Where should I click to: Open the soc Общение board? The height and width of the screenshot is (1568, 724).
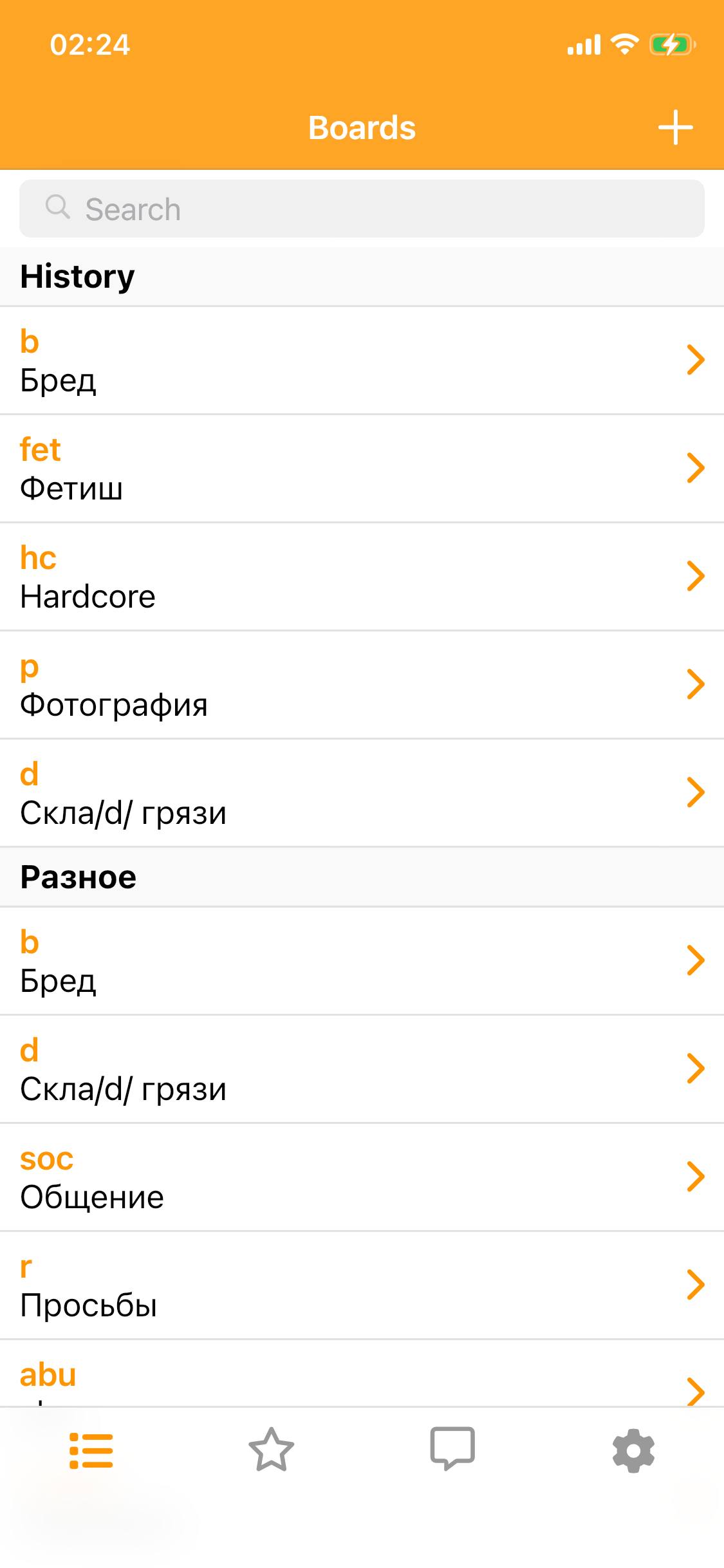click(362, 1177)
